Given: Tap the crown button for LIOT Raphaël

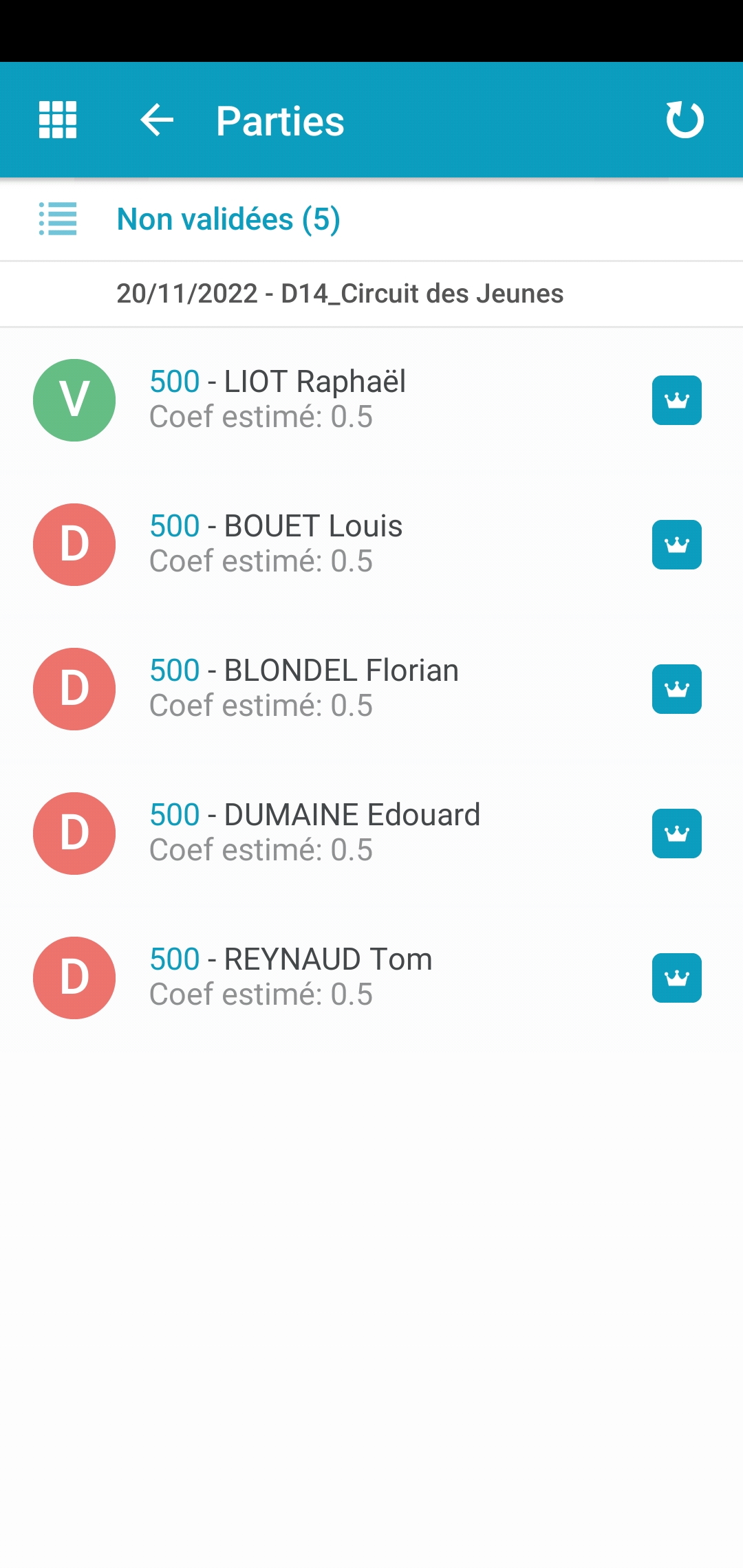Looking at the screenshot, I should point(677,400).
